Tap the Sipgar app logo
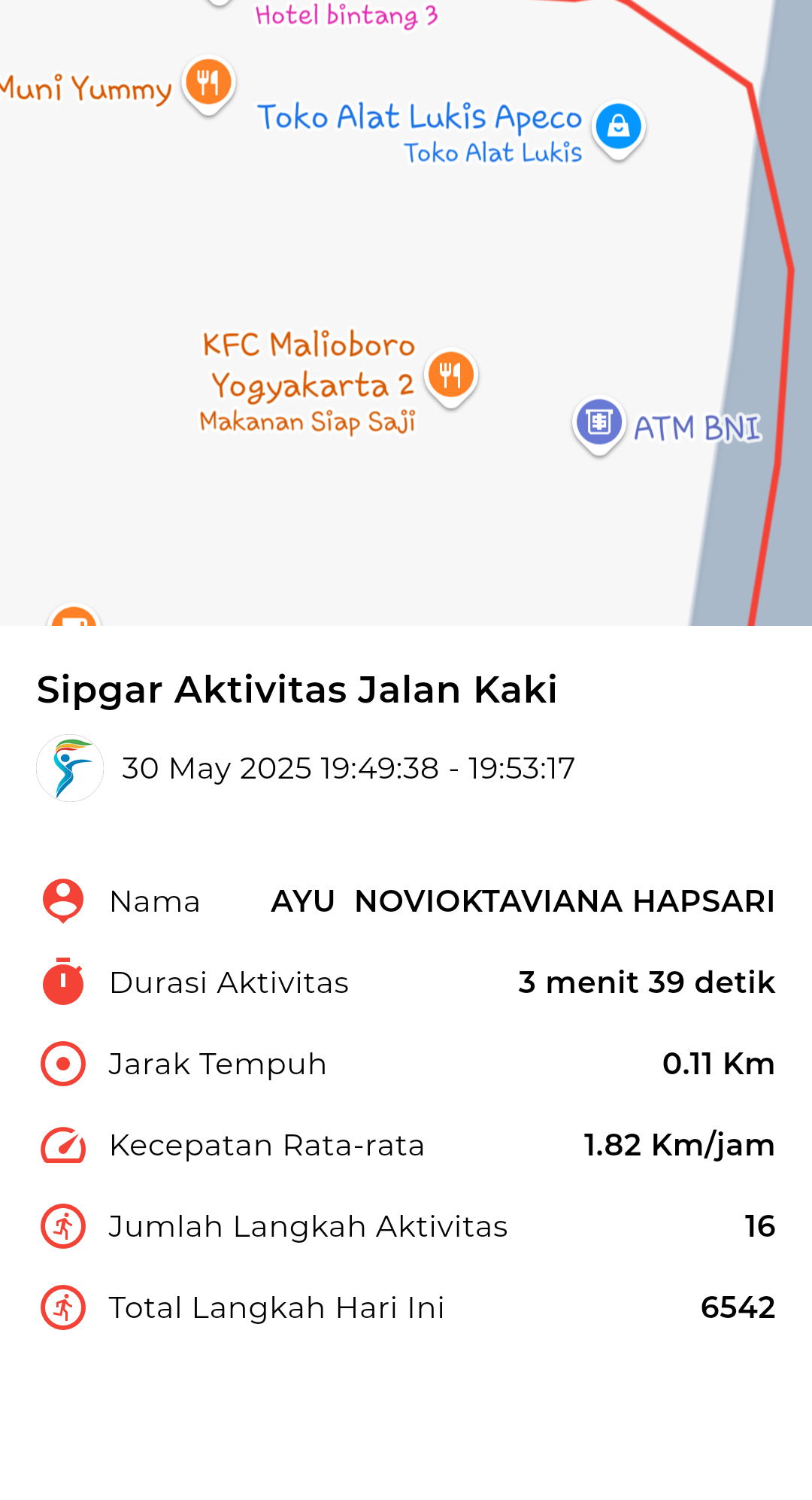 69,768
